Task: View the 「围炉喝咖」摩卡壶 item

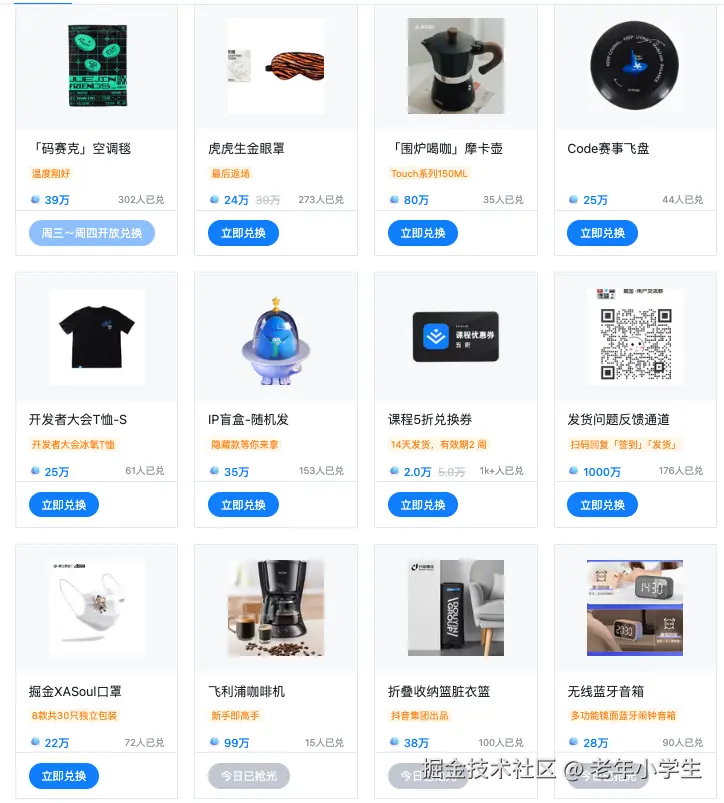Action: (455, 67)
